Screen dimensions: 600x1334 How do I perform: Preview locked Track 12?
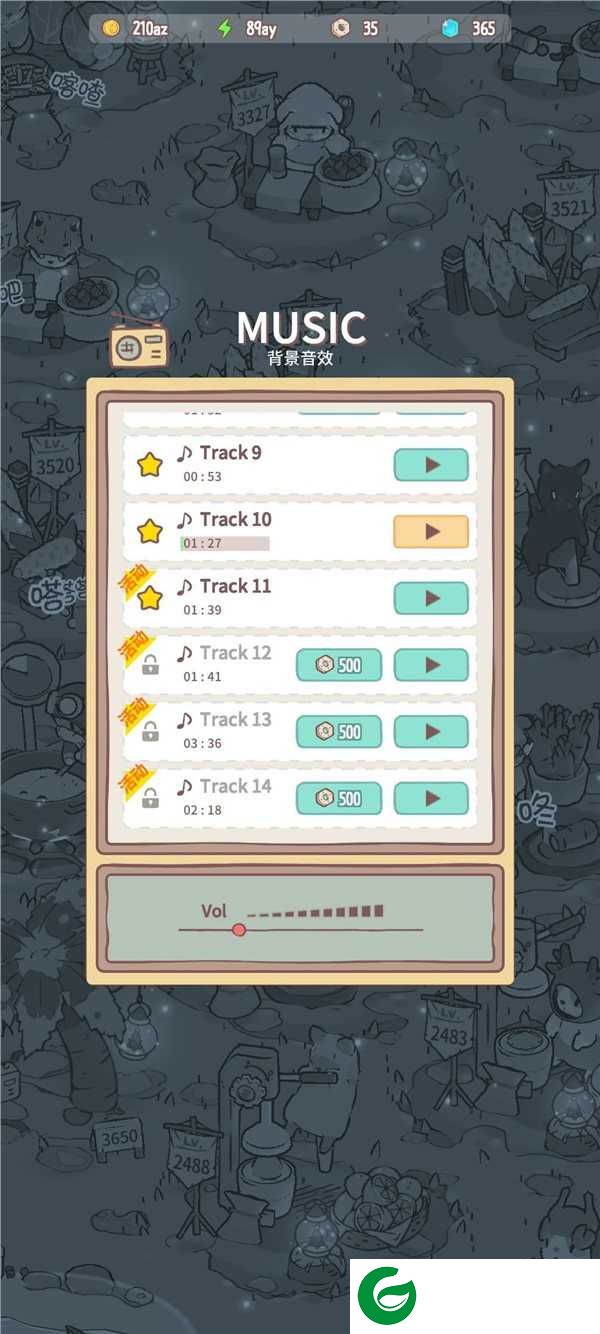pyautogui.click(x=431, y=665)
